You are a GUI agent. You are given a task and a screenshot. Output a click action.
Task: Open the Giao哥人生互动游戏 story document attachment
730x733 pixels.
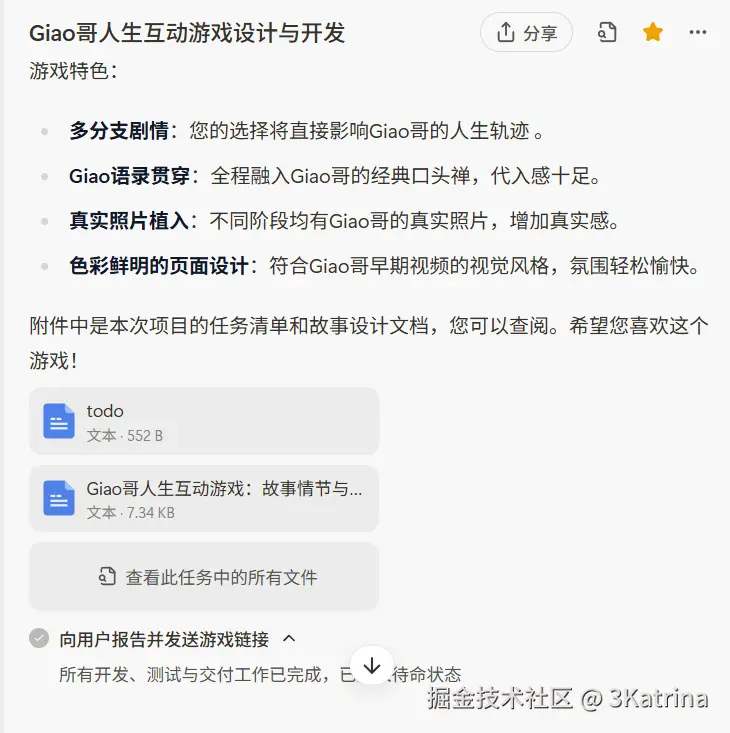pyautogui.click(x=204, y=498)
